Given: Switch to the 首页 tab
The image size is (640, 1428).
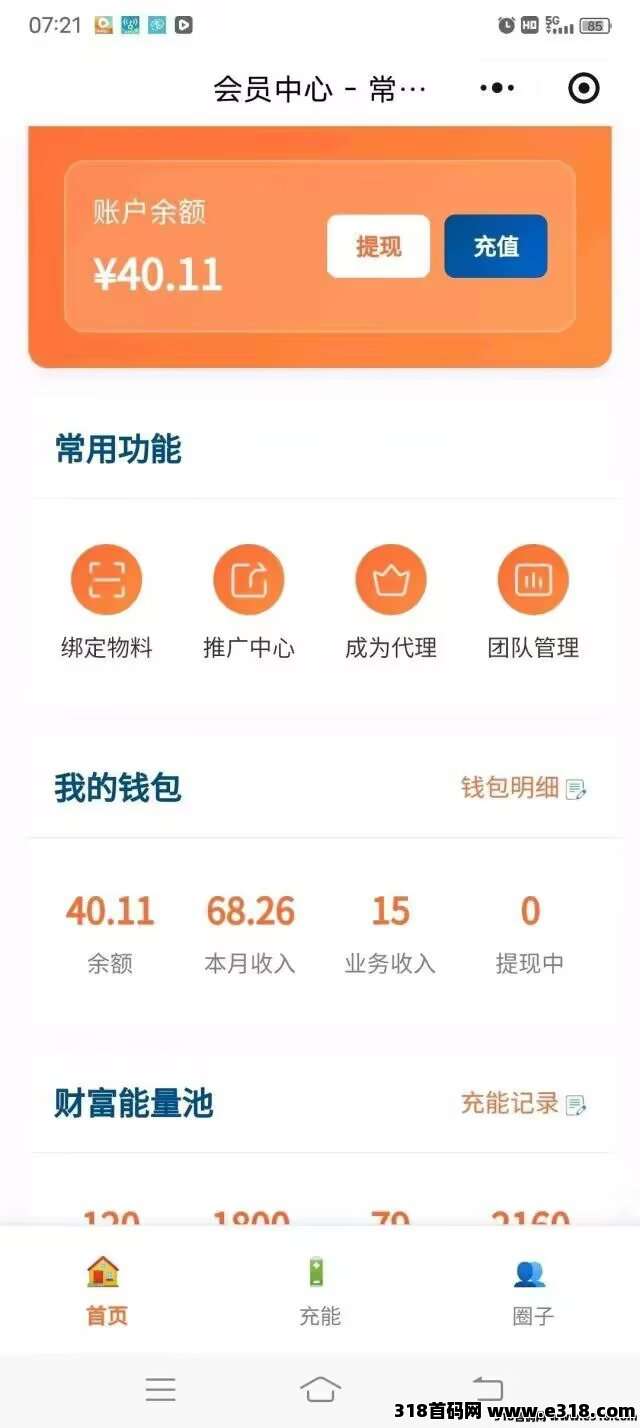Looking at the screenshot, I should point(106,1290).
